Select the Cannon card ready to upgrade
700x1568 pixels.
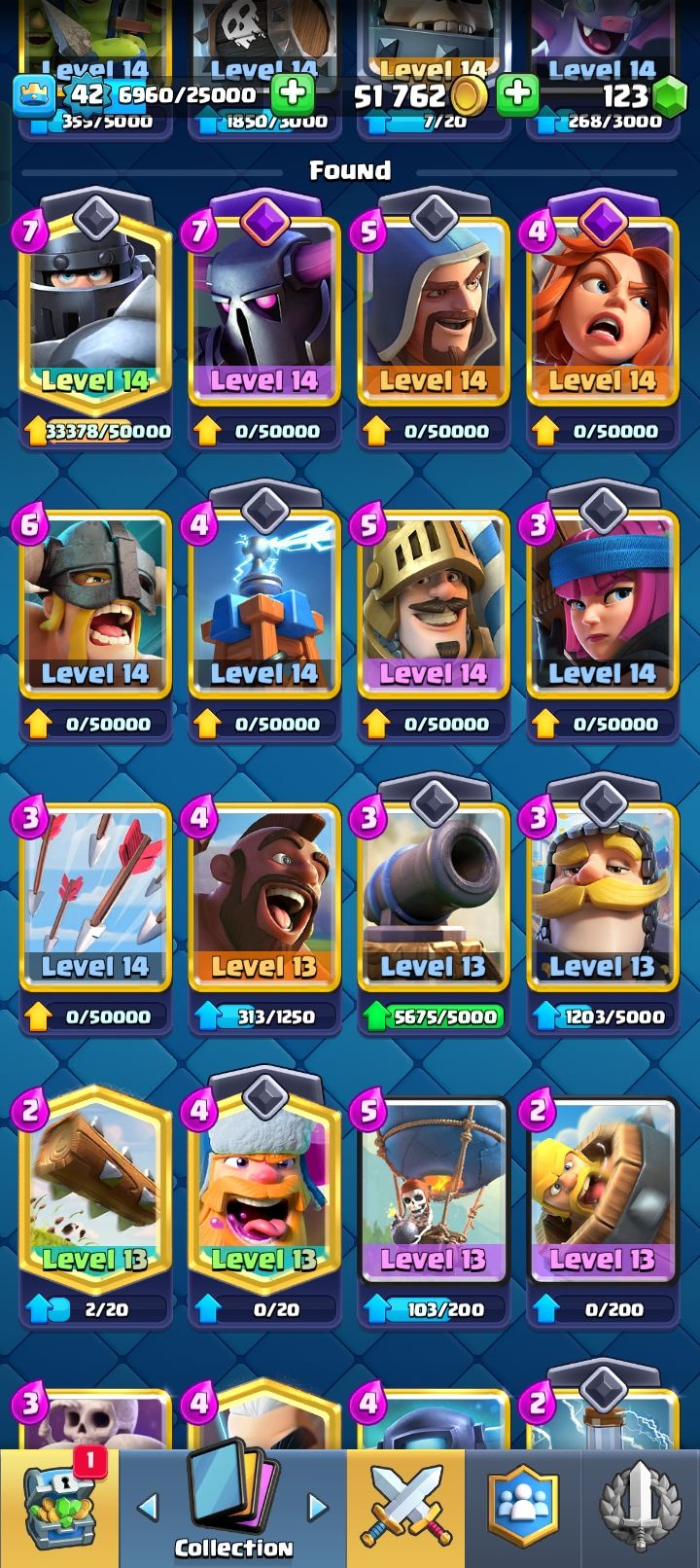coord(433,897)
